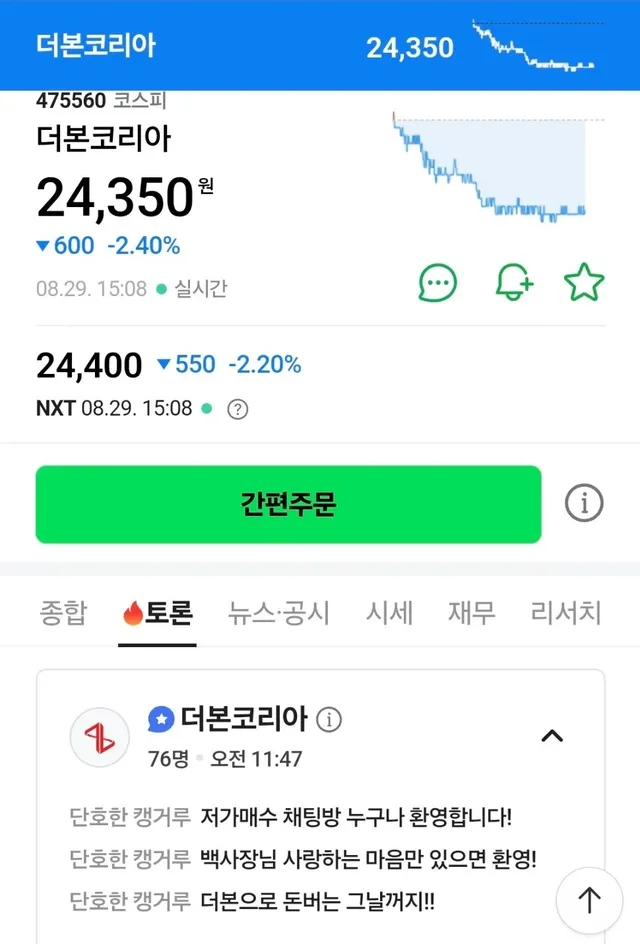Open the info icon beside 간편주문
This screenshot has width=640, height=944.
pos(584,504)
